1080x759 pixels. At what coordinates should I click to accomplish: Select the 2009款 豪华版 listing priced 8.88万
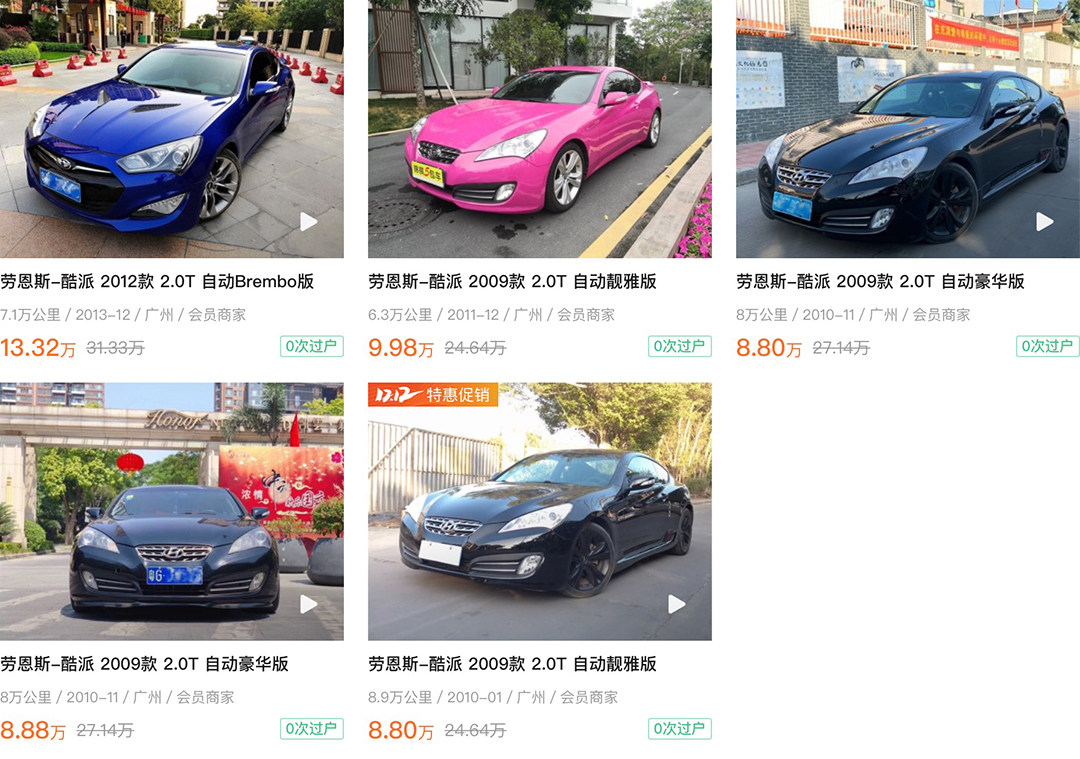pyautogui.click(x=171, y=511)
